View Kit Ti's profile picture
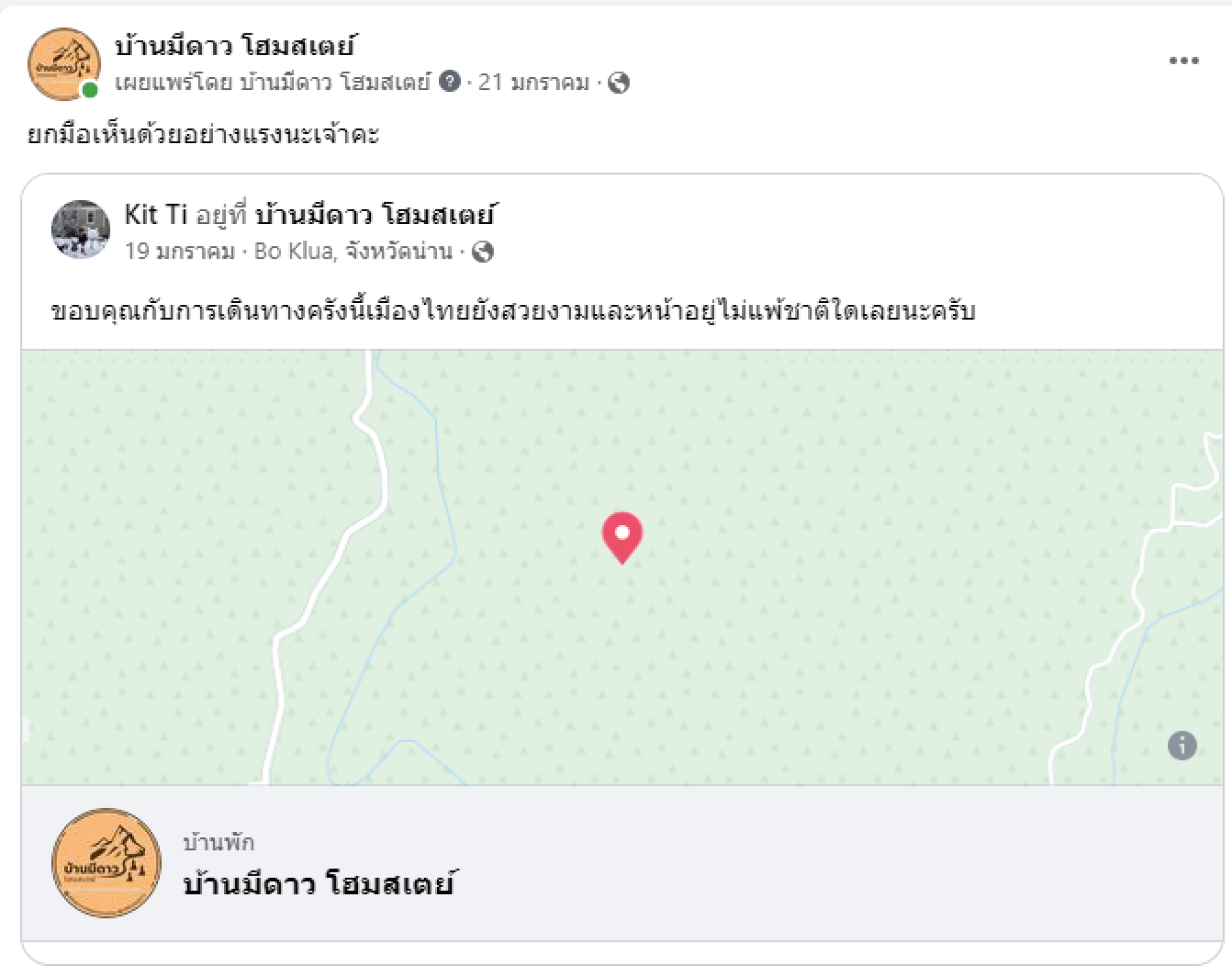Screen dimensions: 1232x977 click(80, 229)
